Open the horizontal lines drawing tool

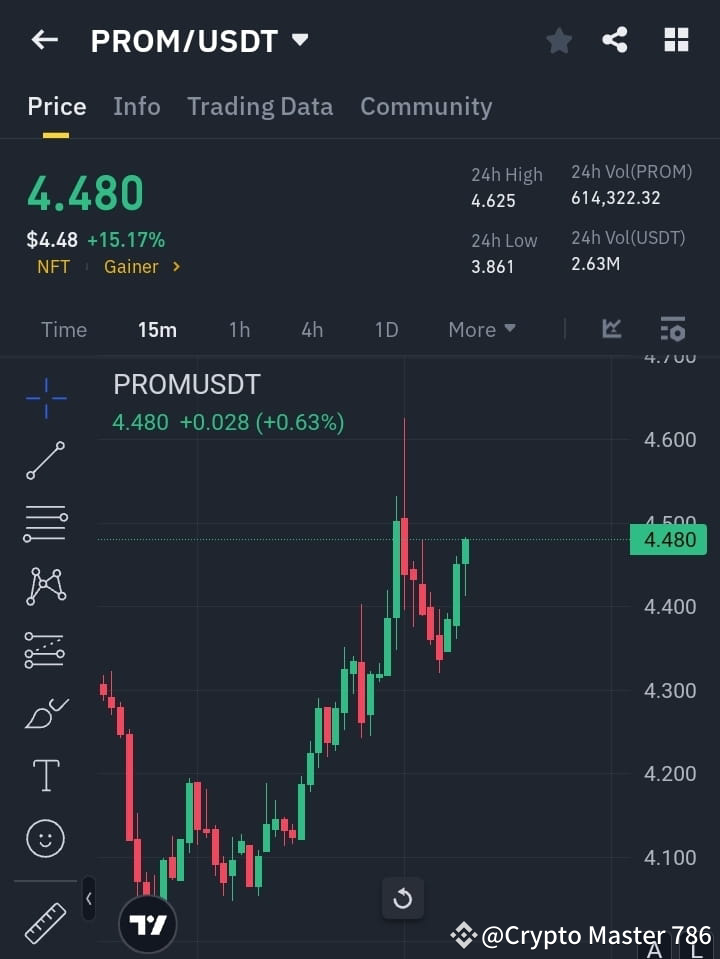point(45,524)
